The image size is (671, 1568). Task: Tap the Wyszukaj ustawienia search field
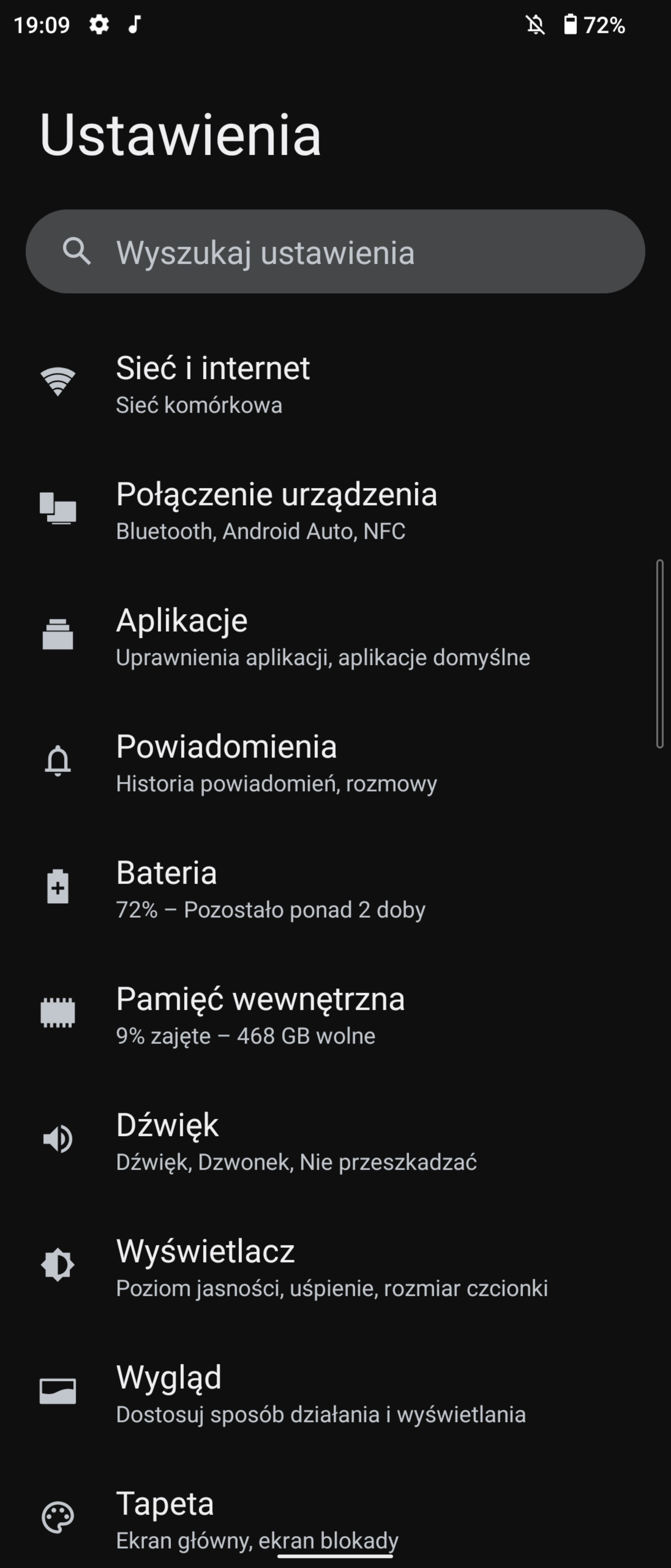point(335,252)
